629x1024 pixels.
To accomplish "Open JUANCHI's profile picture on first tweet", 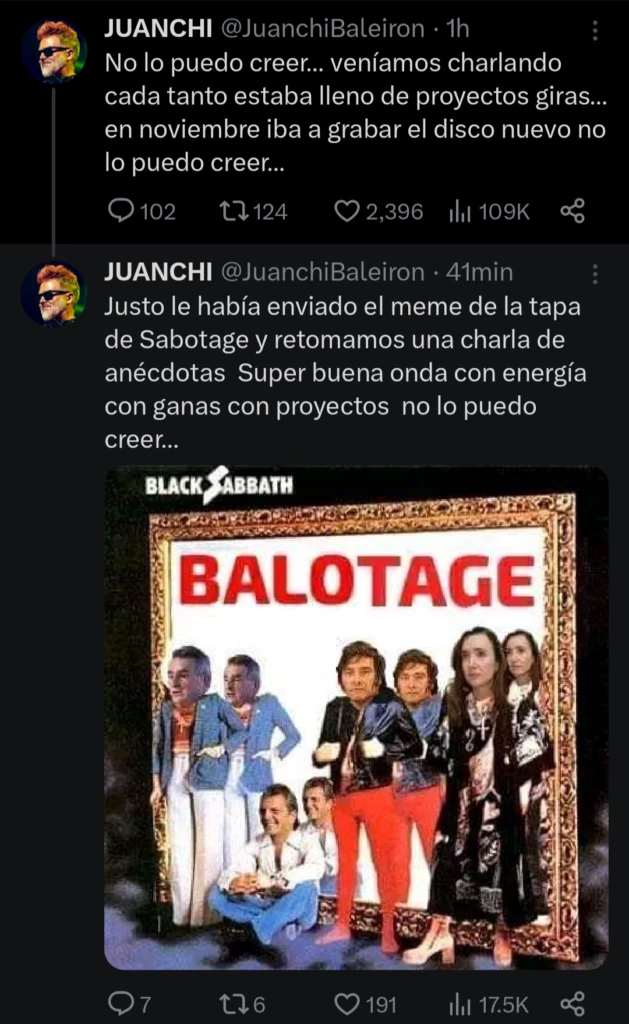I will coord(53,50).
